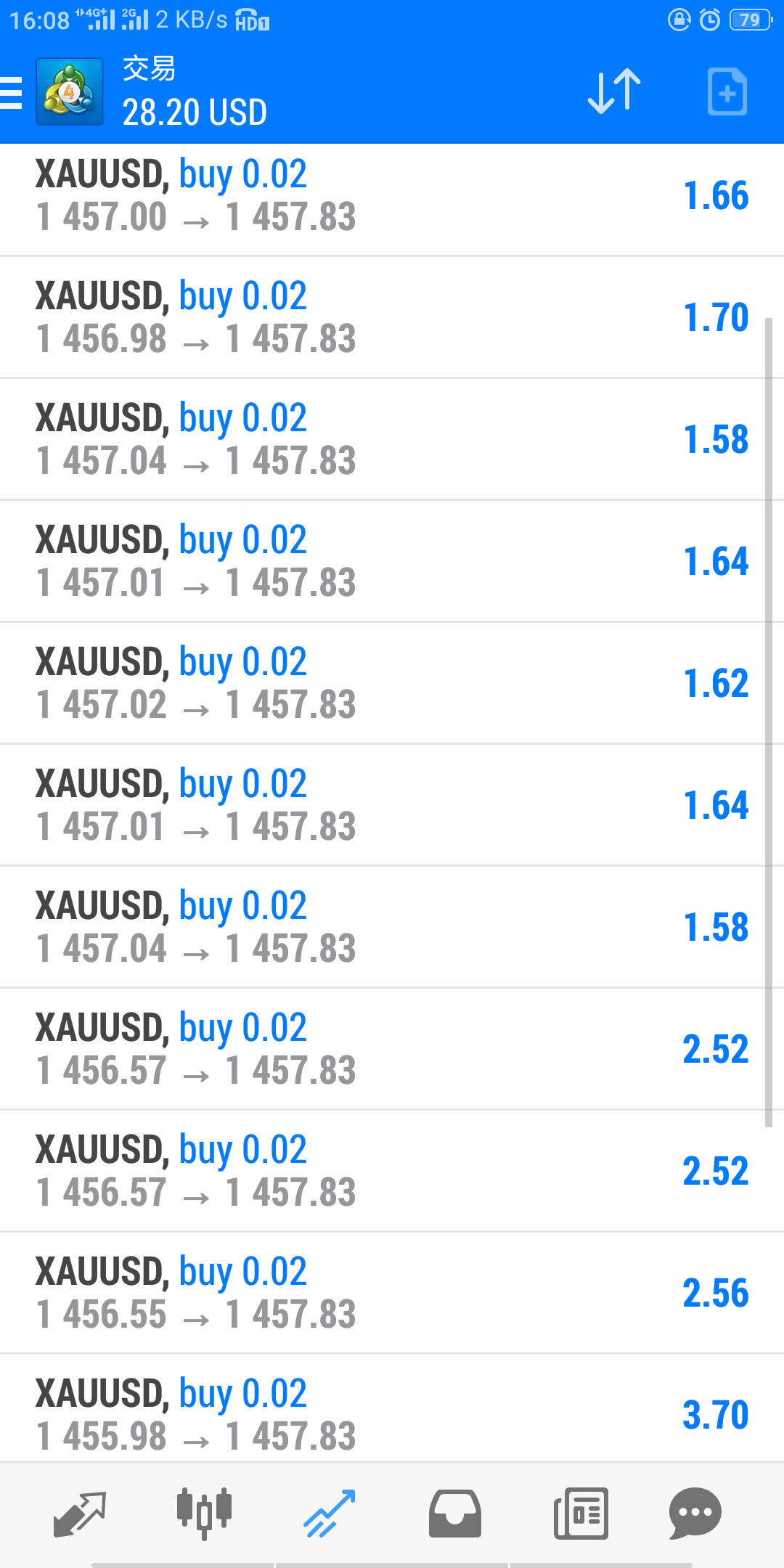Switch to the Quotes tab
The height and width of the screenshot is (1568, 784).
coord(80,1514)
